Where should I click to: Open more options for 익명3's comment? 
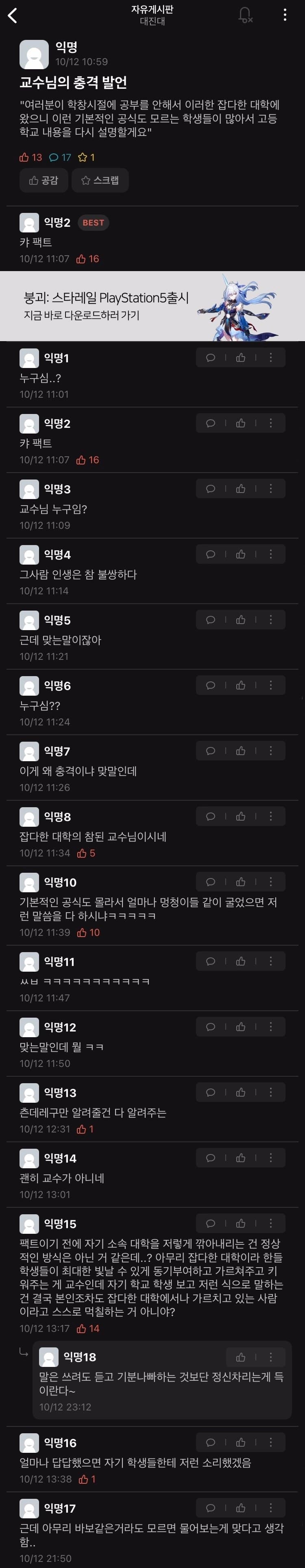tap(270, 488)
